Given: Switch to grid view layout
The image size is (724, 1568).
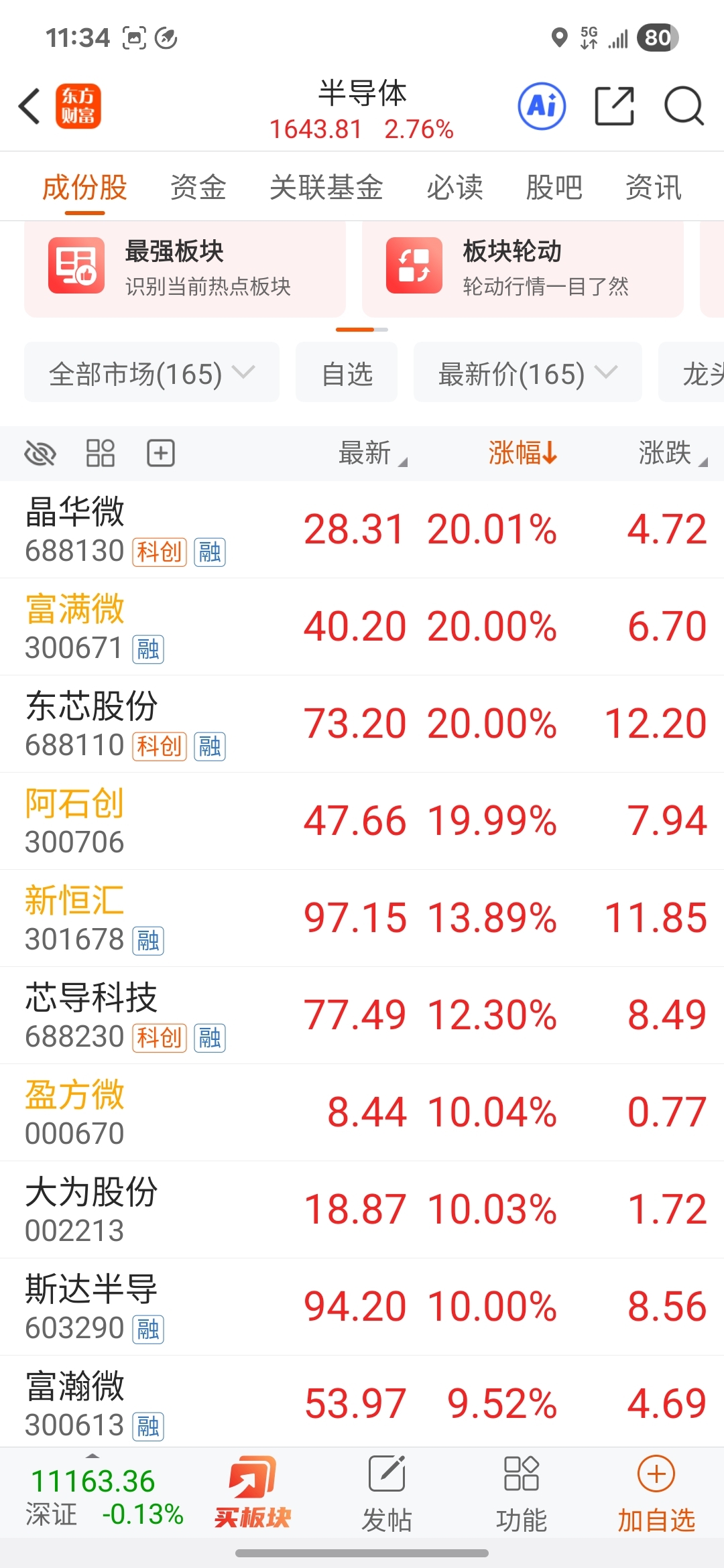Looking at the screenshot, I should 101,454.
